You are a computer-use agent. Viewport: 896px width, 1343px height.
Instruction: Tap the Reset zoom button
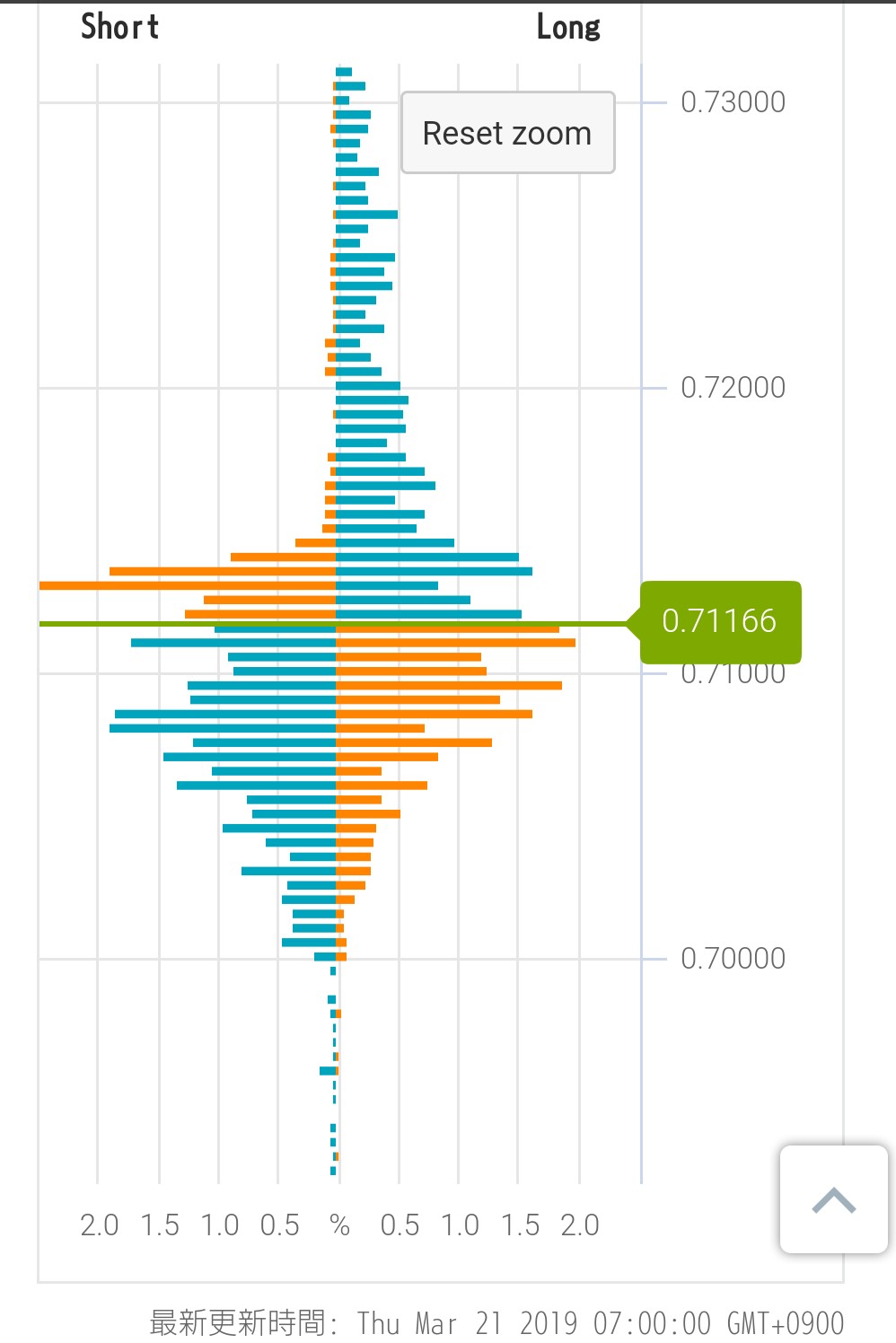(x=507, y=133)
